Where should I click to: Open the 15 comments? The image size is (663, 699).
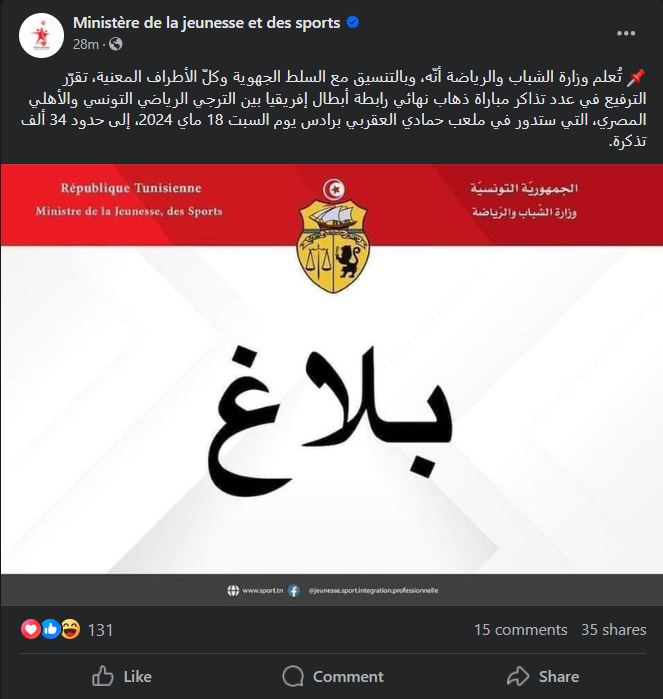520,630
